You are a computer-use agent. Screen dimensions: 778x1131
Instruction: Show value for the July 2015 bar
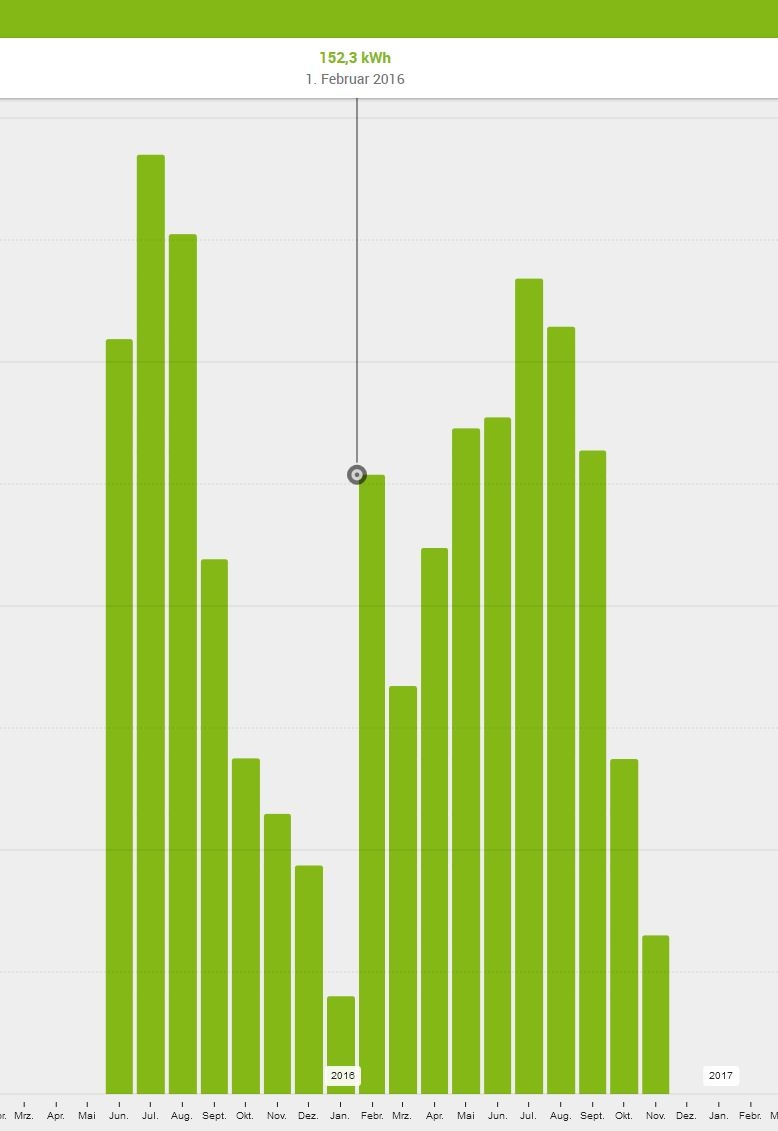151,624
